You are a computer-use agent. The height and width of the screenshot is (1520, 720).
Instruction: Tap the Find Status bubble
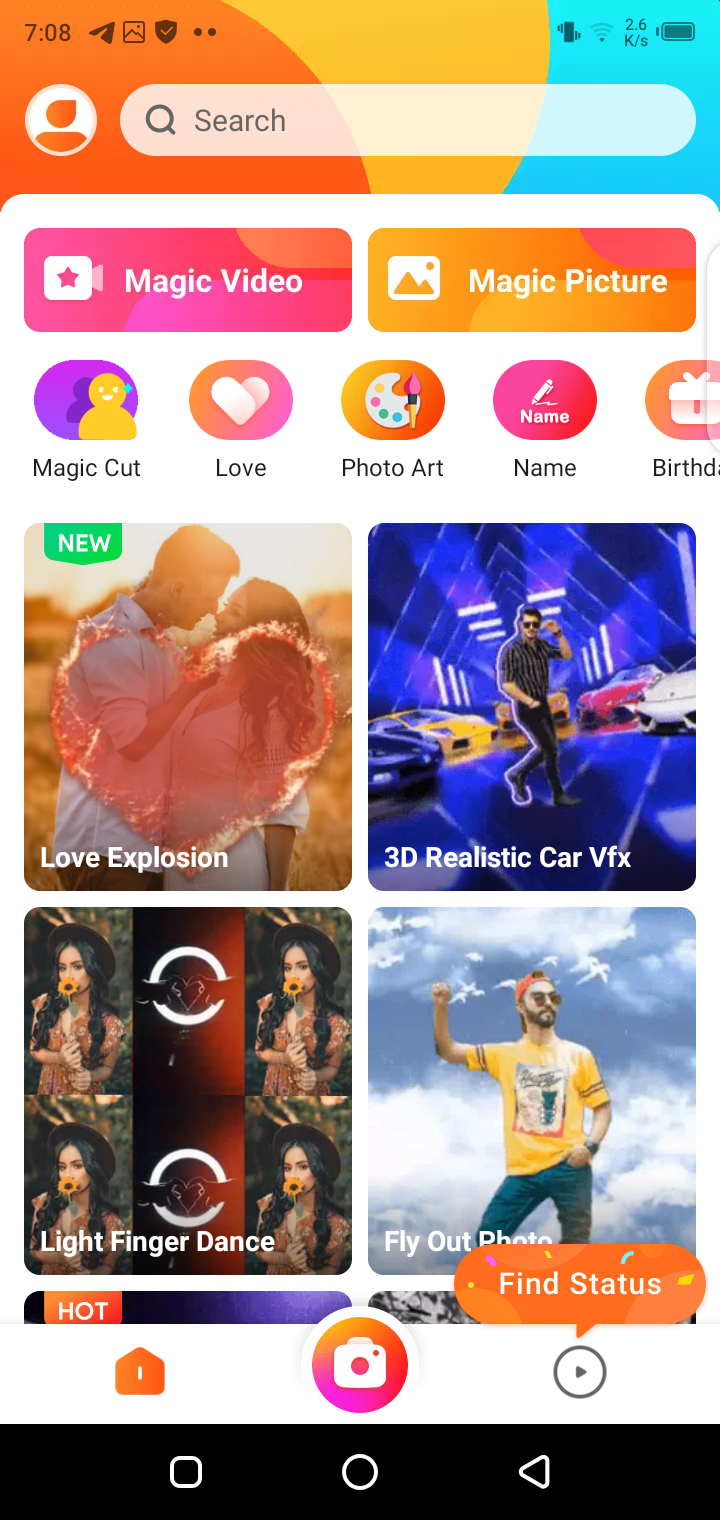point(580,1284)
